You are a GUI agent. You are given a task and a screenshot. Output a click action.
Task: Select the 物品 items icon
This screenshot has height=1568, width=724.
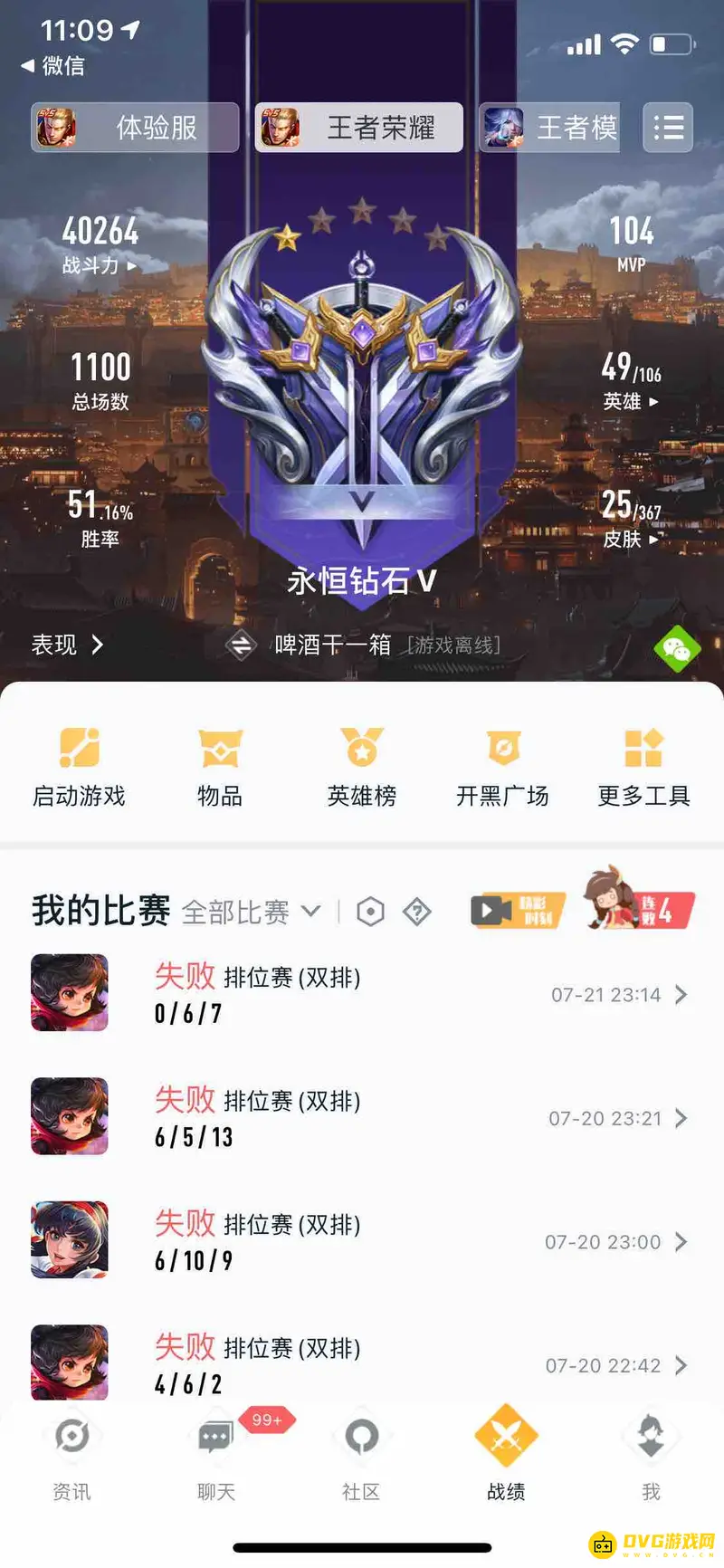pos(219,750)
